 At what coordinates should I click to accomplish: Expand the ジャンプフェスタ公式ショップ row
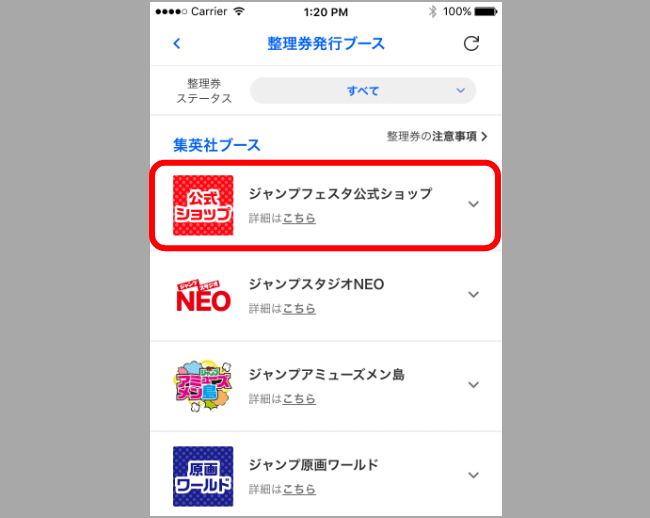point(474,204)
